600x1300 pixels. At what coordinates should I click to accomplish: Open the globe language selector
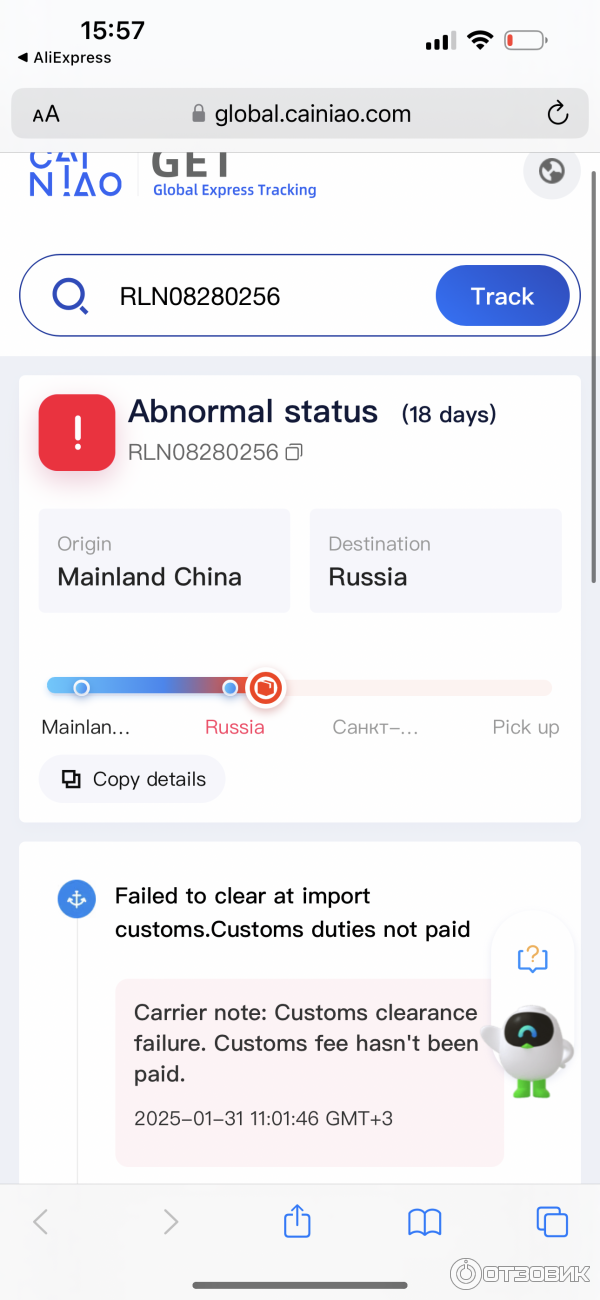pos(551,171)
